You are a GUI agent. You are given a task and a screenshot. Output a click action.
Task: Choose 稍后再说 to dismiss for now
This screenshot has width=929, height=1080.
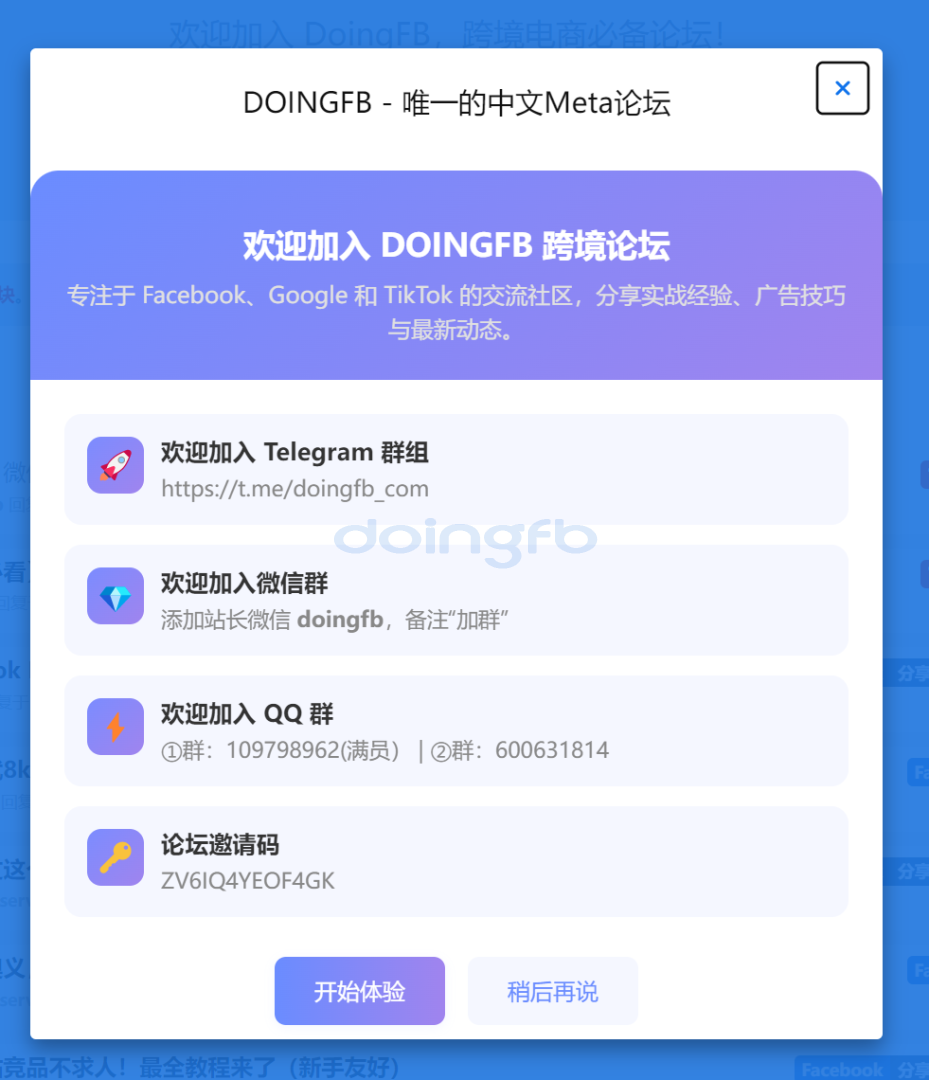552,991
